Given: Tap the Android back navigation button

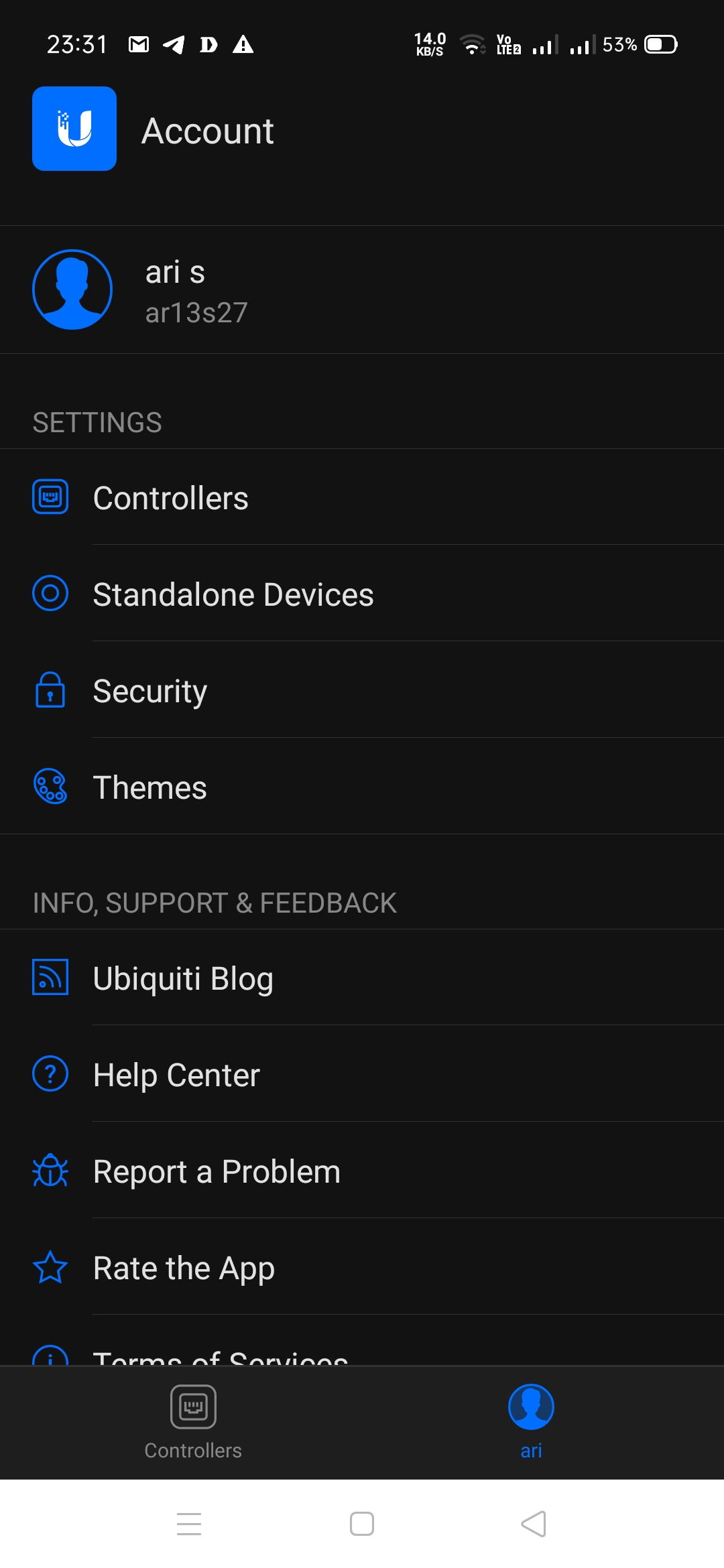Looking at the screenshot, I should [x=533, y=1524].
